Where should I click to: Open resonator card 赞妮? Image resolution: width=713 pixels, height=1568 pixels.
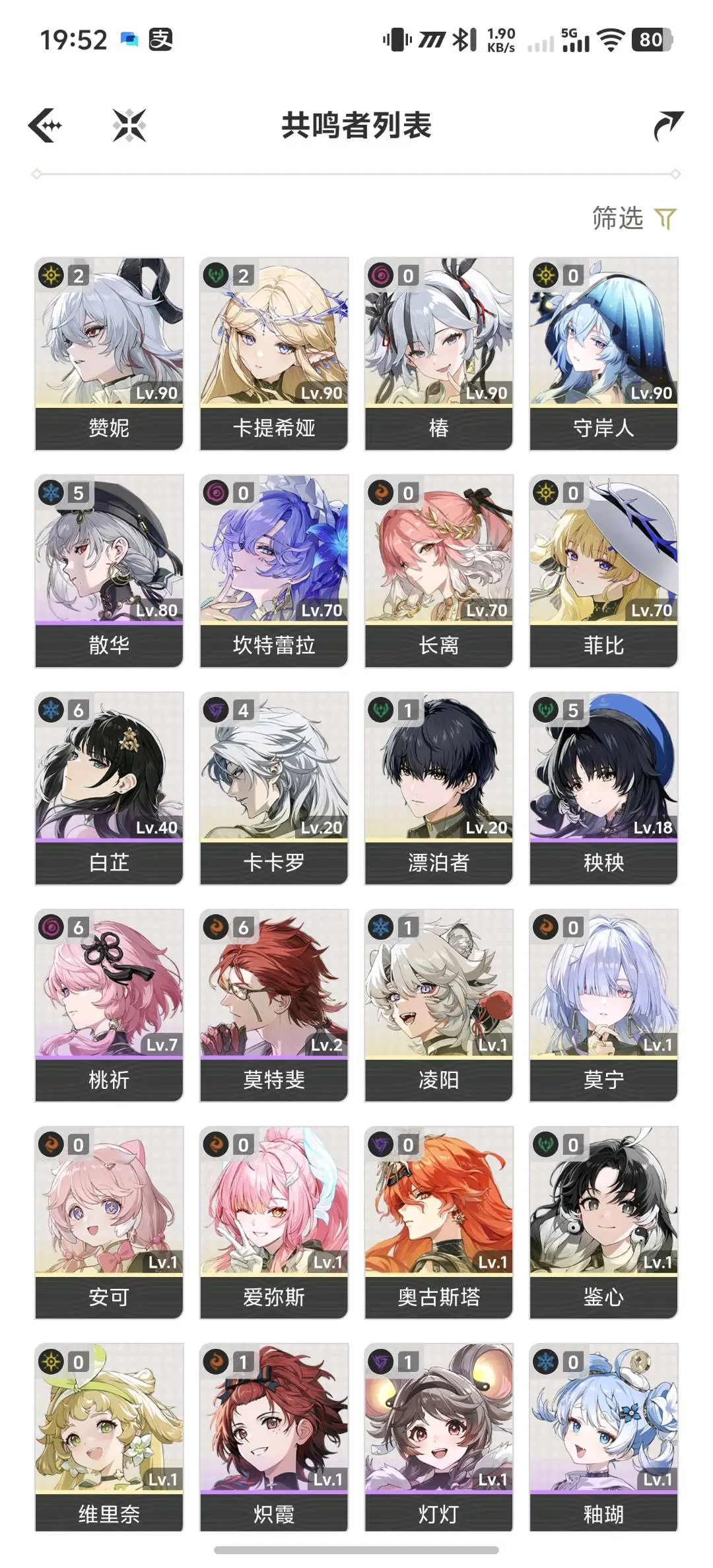(109, 353)
